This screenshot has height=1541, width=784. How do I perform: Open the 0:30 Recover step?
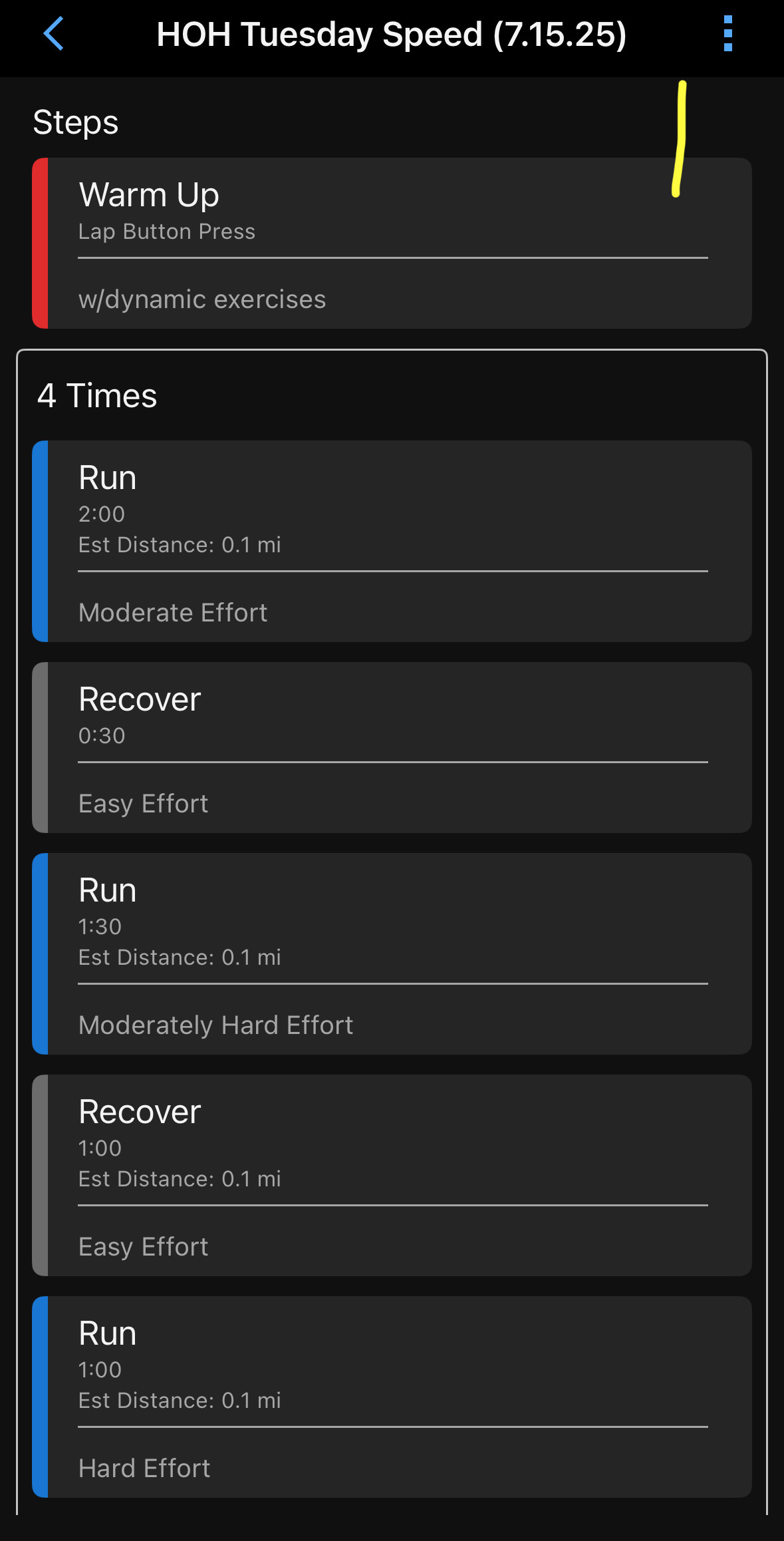[x=392, y=747]
